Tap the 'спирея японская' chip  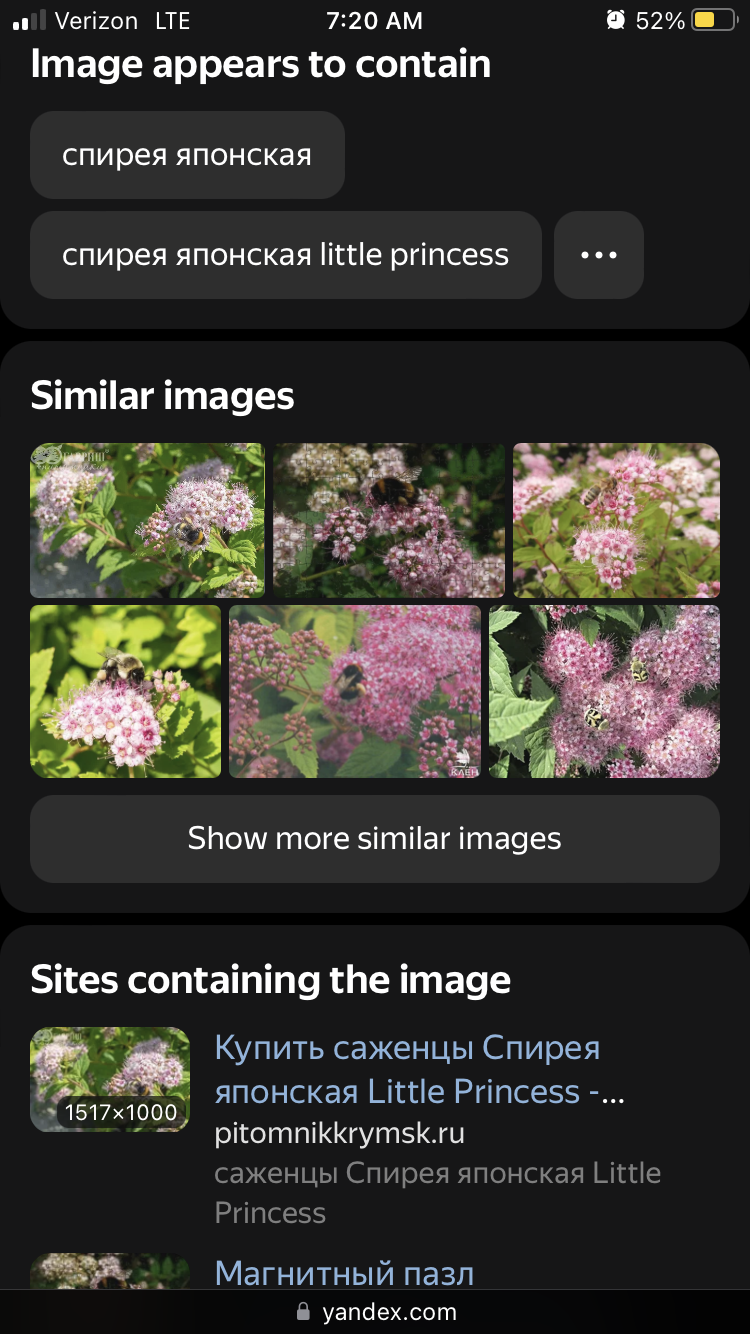pyautogui.click(x=187, y=155)
